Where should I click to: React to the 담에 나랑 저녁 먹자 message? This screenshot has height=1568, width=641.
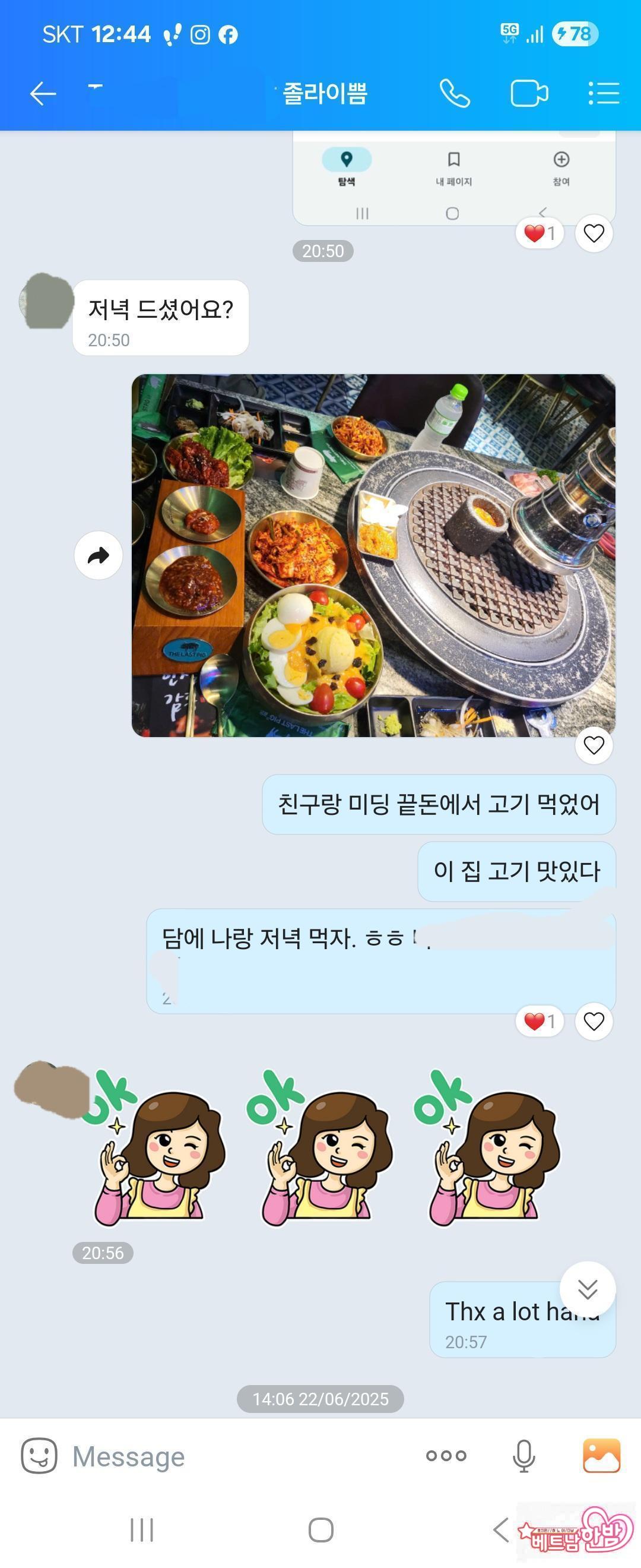coord(594,1022)
